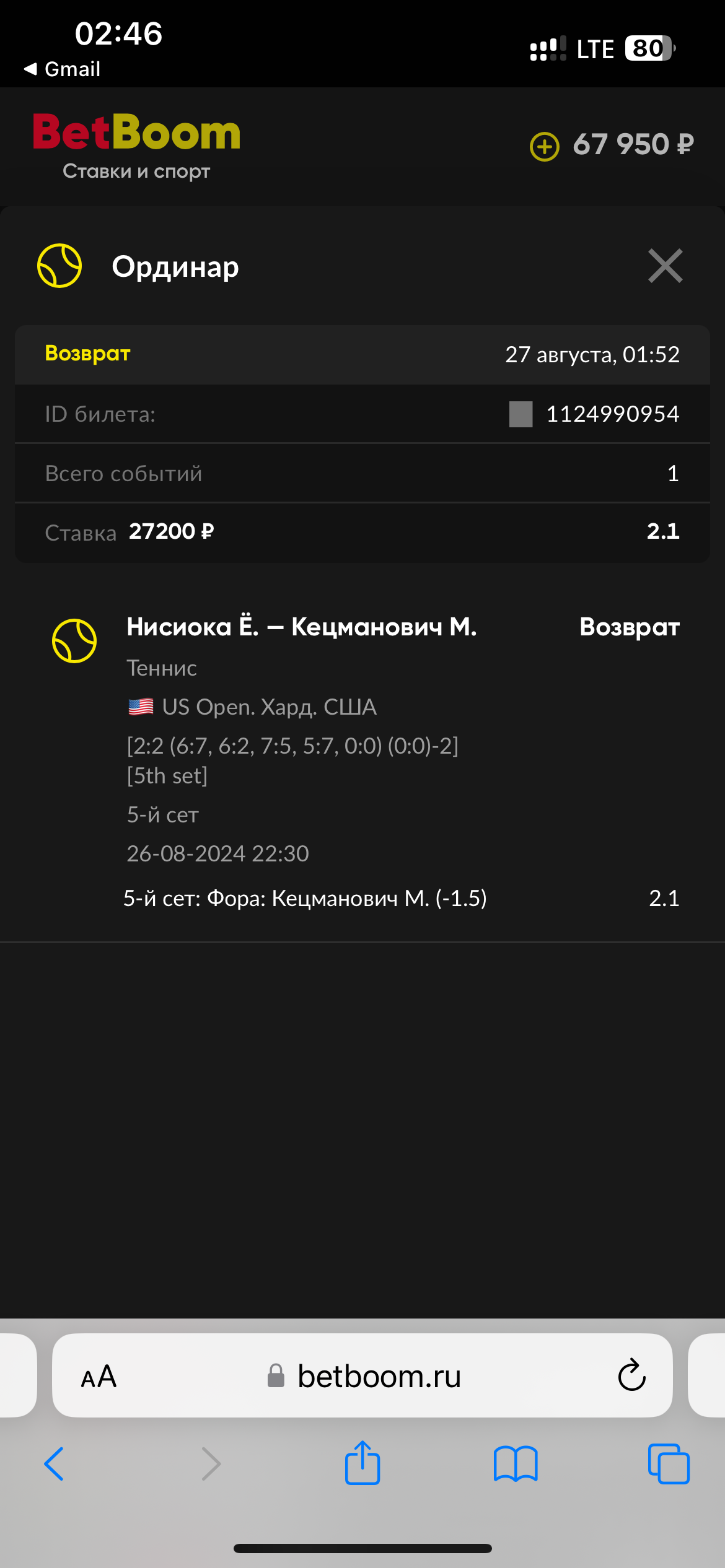Go back in Safari
Viewport: 725px width, 1568px height.
[x=54, y=1464]
